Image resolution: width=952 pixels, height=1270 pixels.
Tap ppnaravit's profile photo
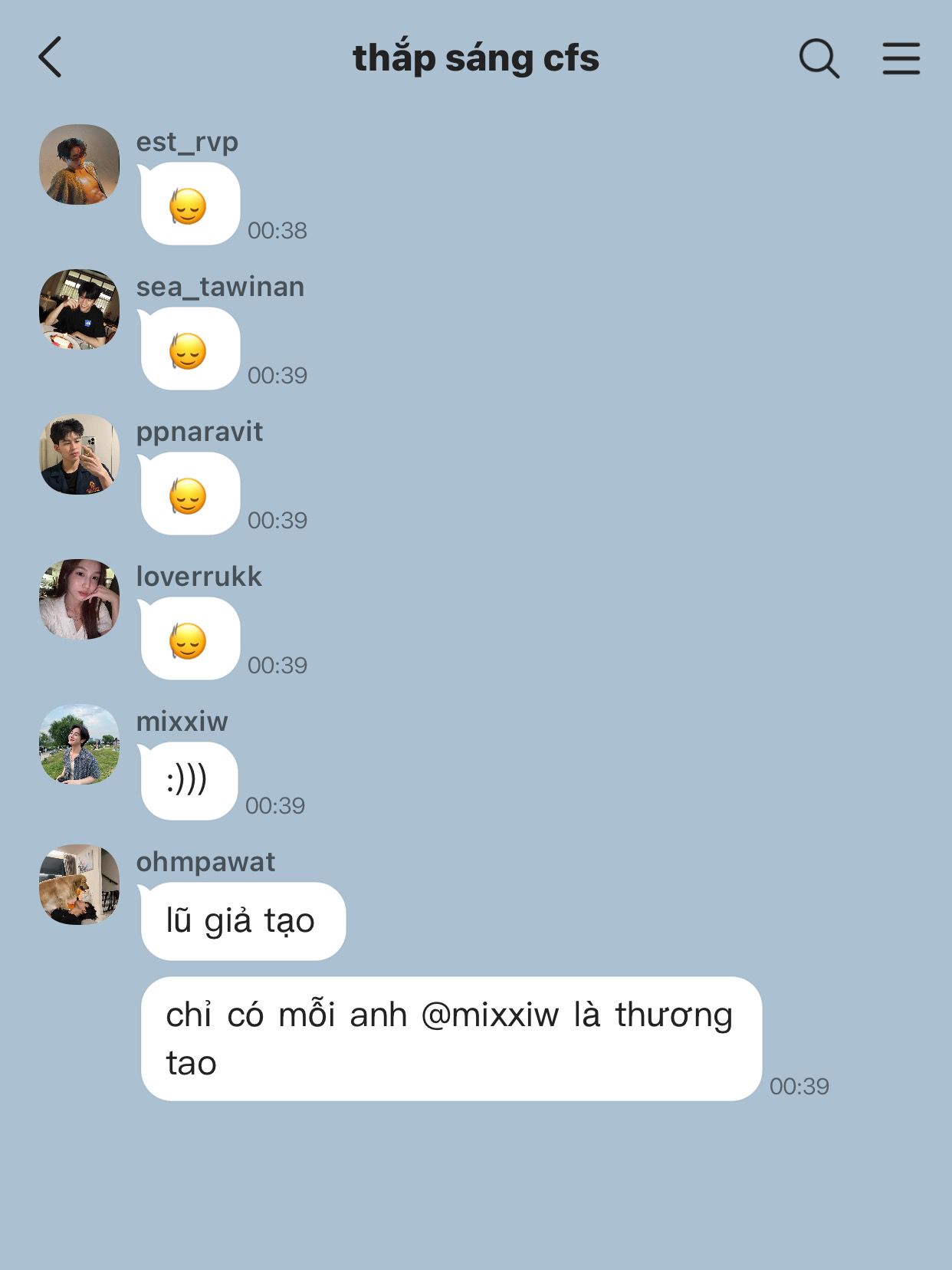79,454
